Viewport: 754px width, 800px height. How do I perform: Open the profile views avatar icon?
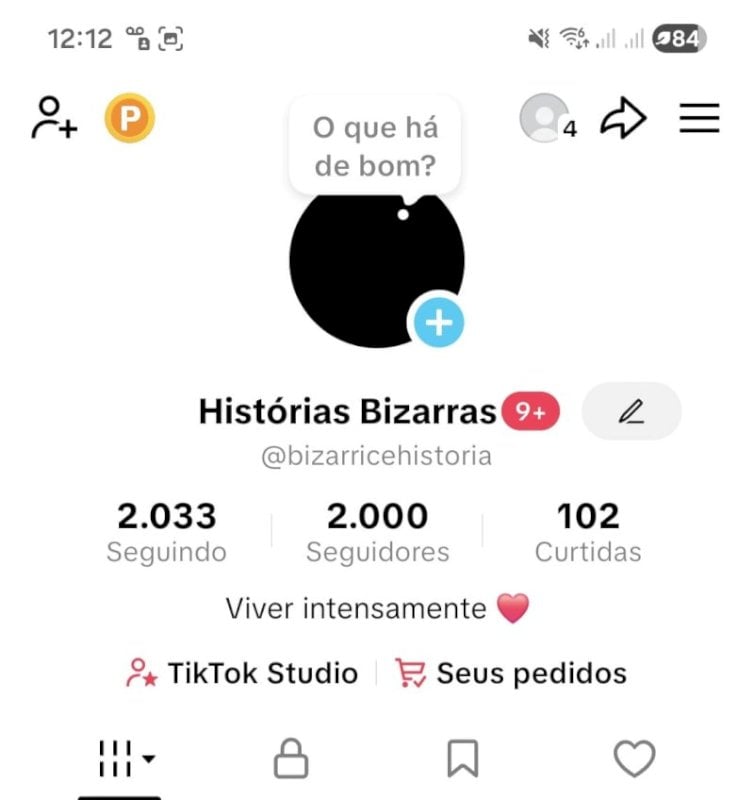pos(545,119)
